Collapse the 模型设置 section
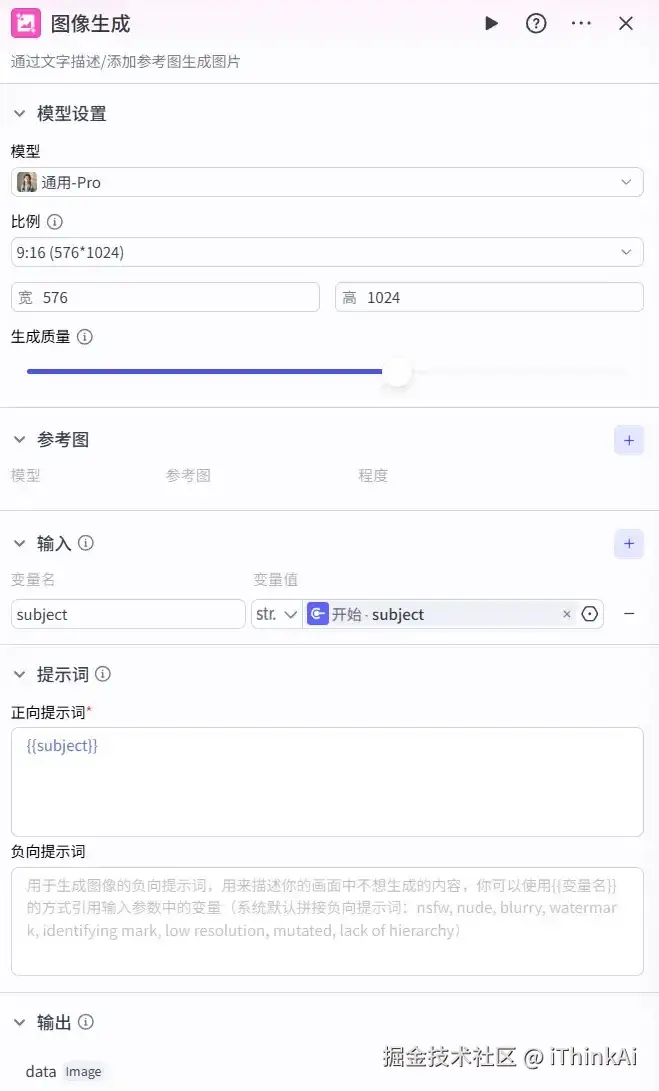Image resolution: width=659 pixels, height=1091 pixels. pos(19,114)
